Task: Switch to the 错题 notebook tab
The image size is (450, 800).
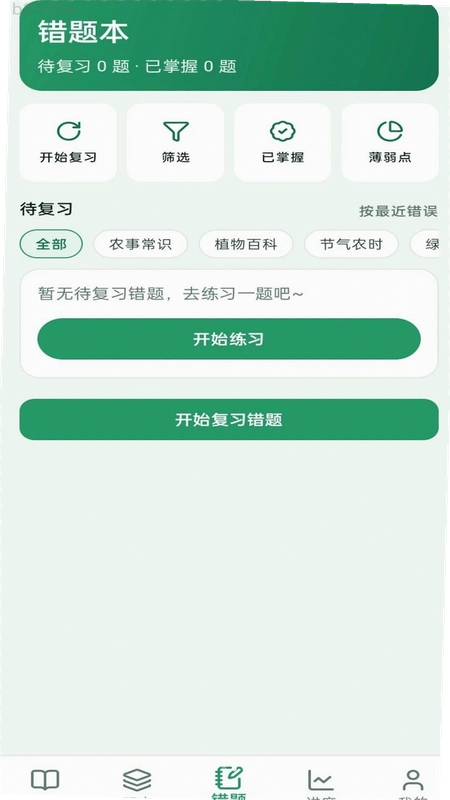Action: point(229,782)
